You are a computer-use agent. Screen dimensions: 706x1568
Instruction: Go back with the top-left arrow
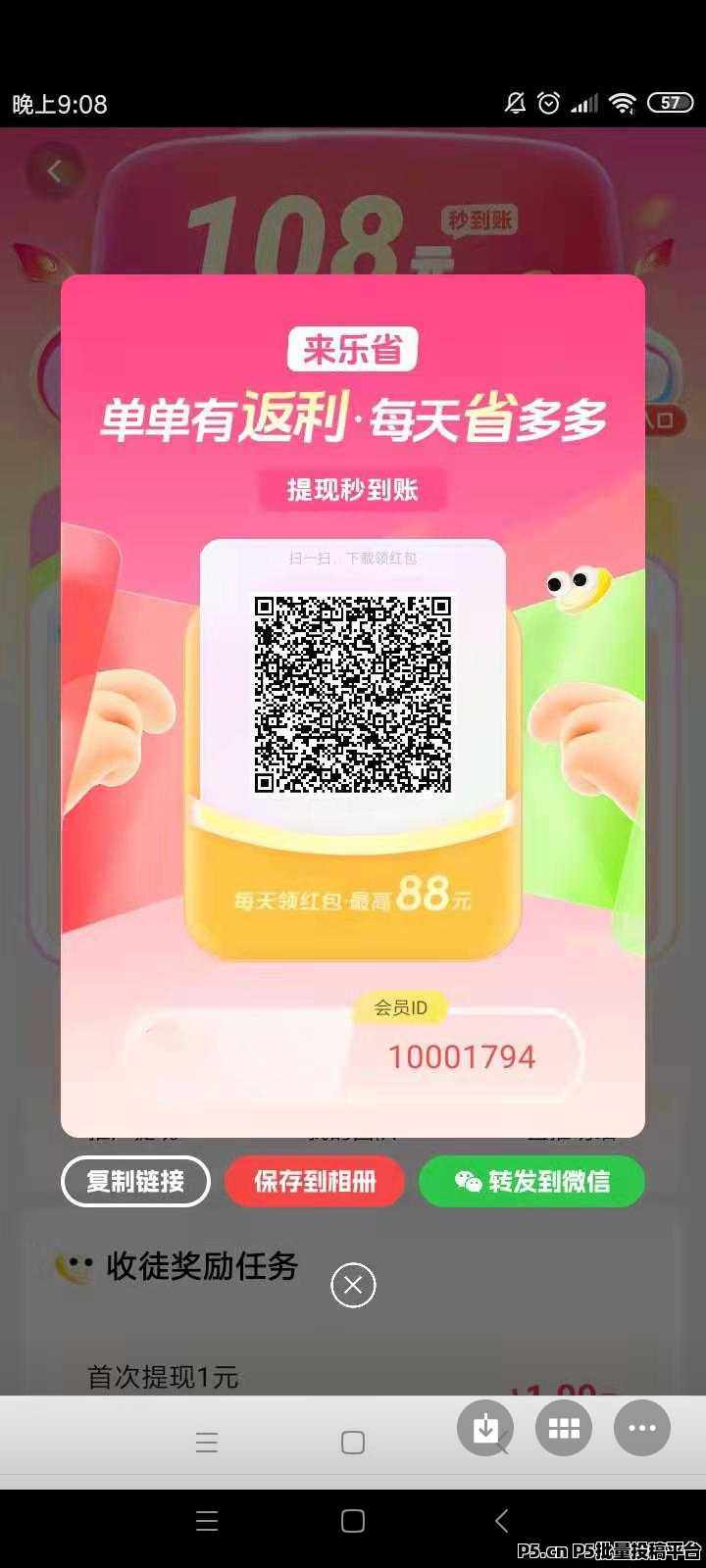coord(55,172)
